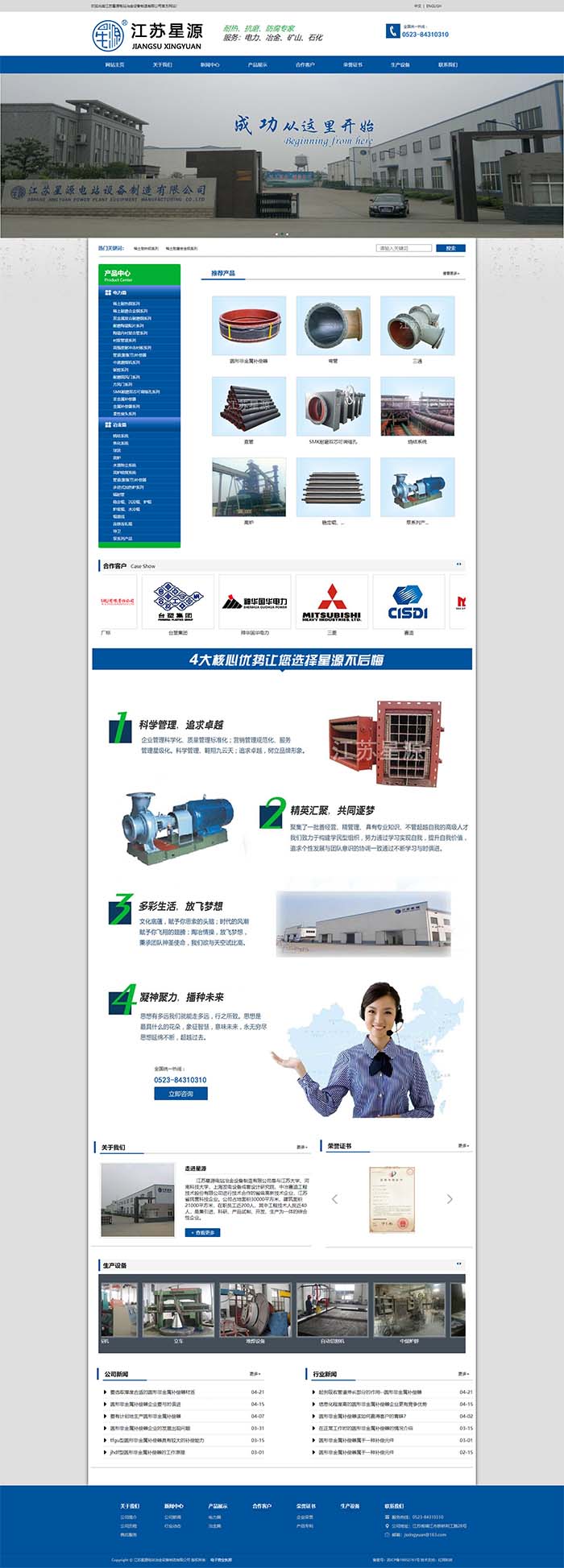Open the 三通 product card
Viewport: 564px width, 1568px height.
tap(417, 326)
